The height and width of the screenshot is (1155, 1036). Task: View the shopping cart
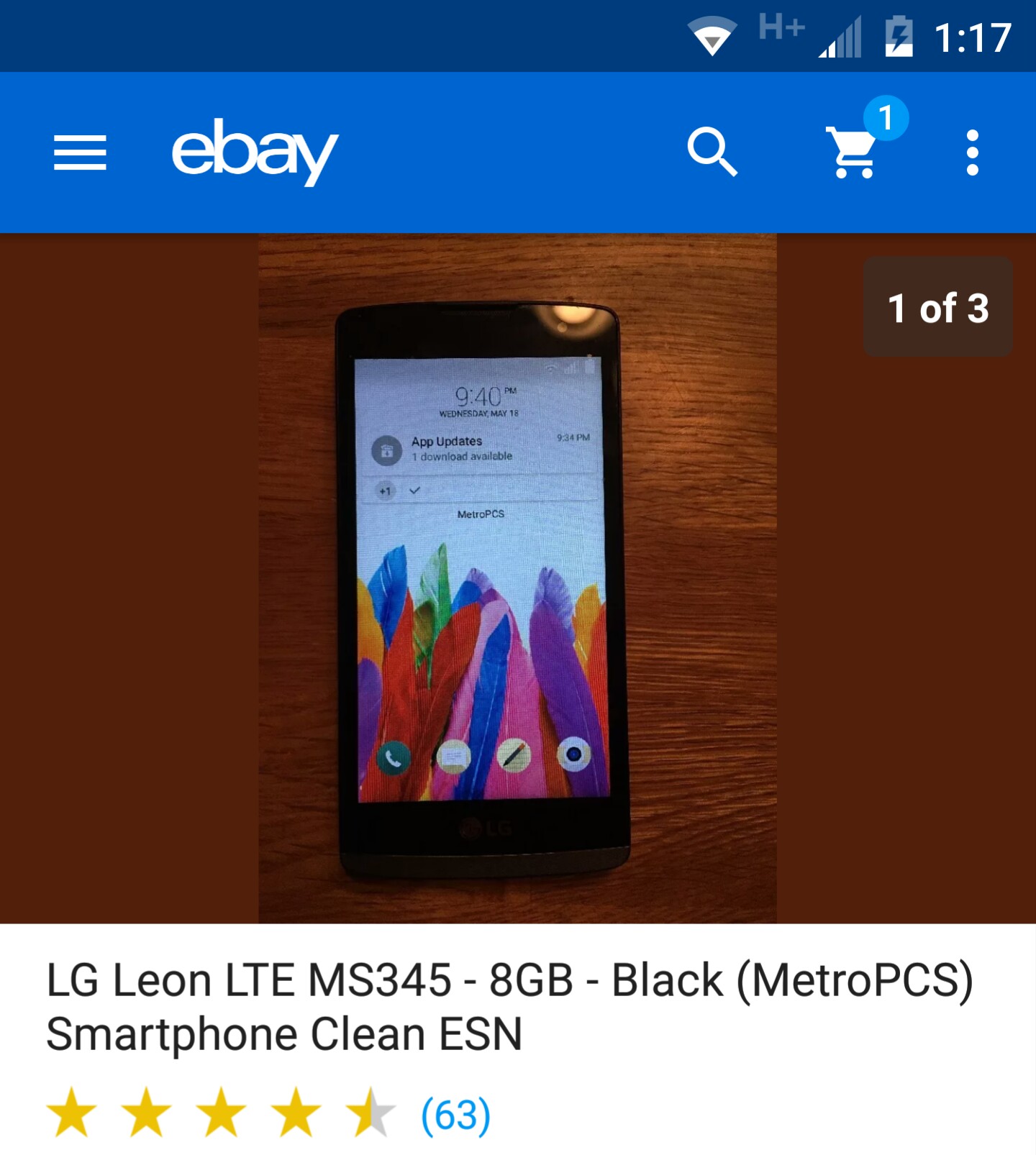(x=853, y=152)
